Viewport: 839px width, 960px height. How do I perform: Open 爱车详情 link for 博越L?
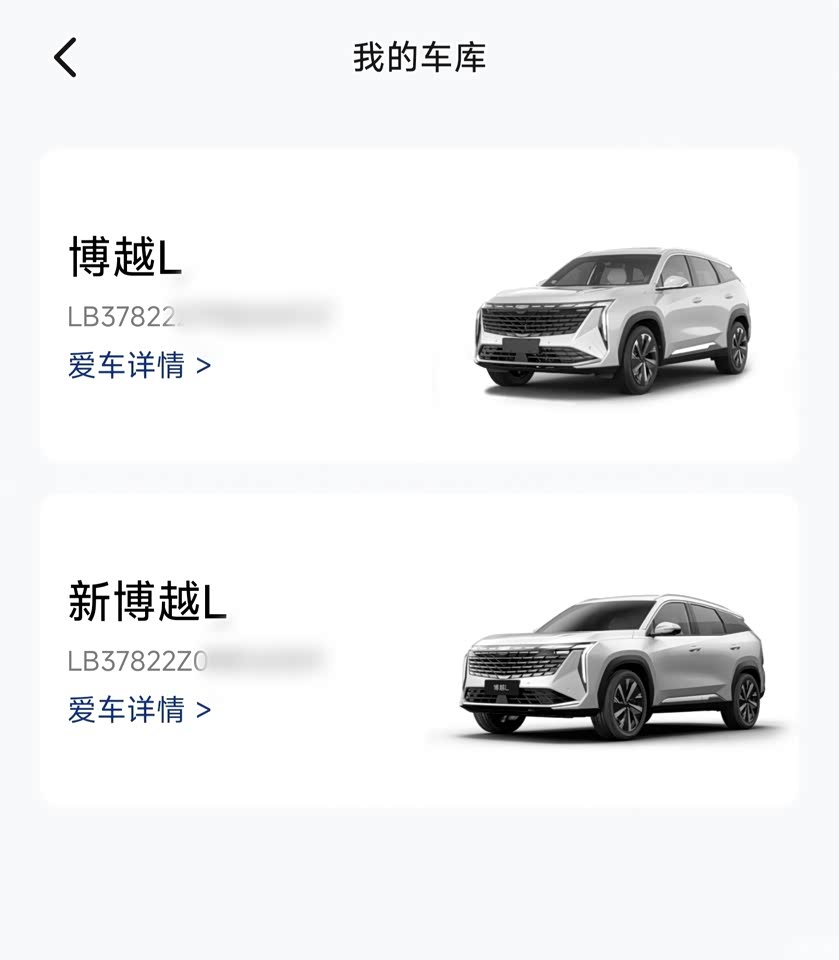coord(139,365)
